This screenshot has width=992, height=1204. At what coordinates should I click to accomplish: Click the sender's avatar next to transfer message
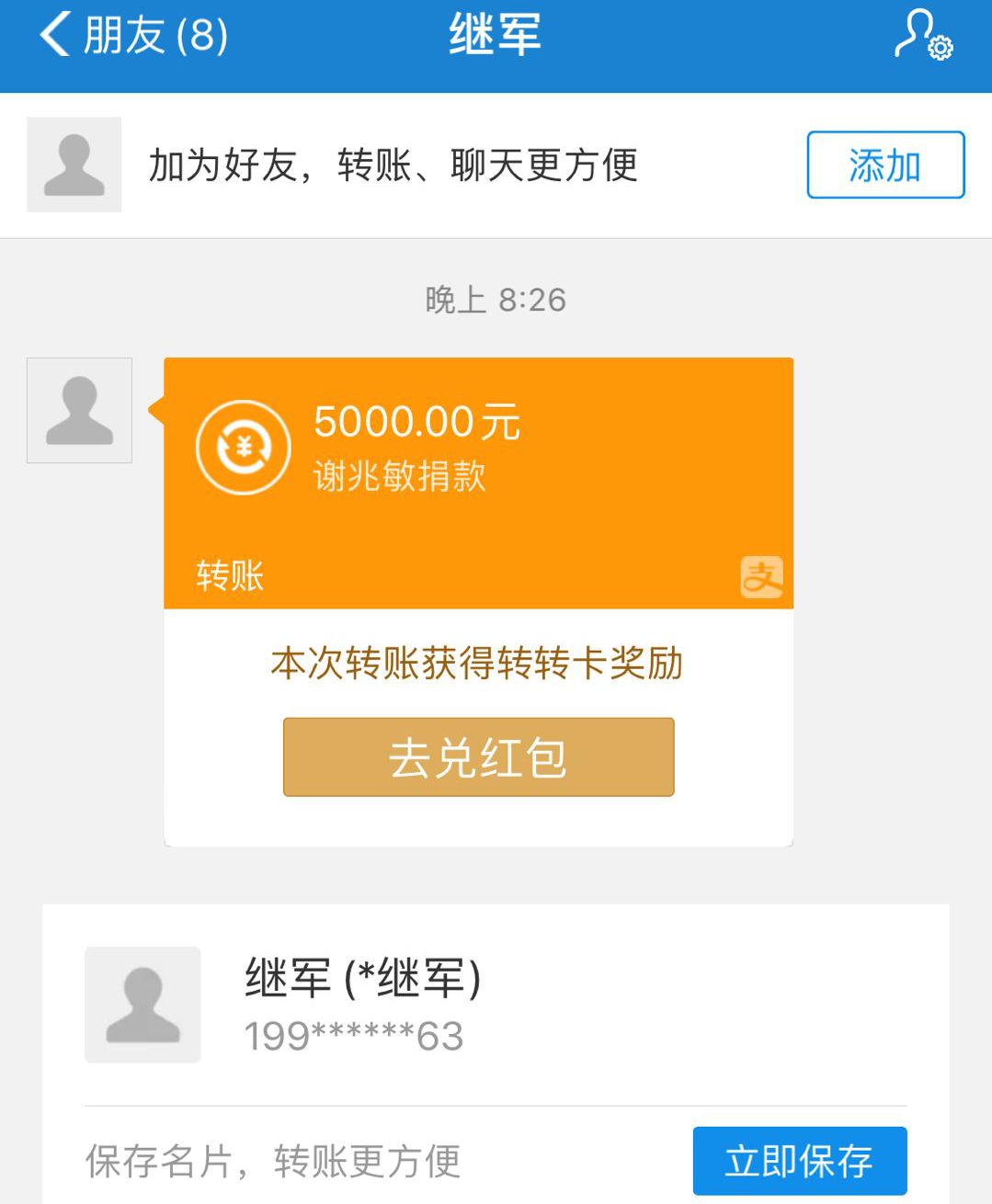(x=78, y=411)
